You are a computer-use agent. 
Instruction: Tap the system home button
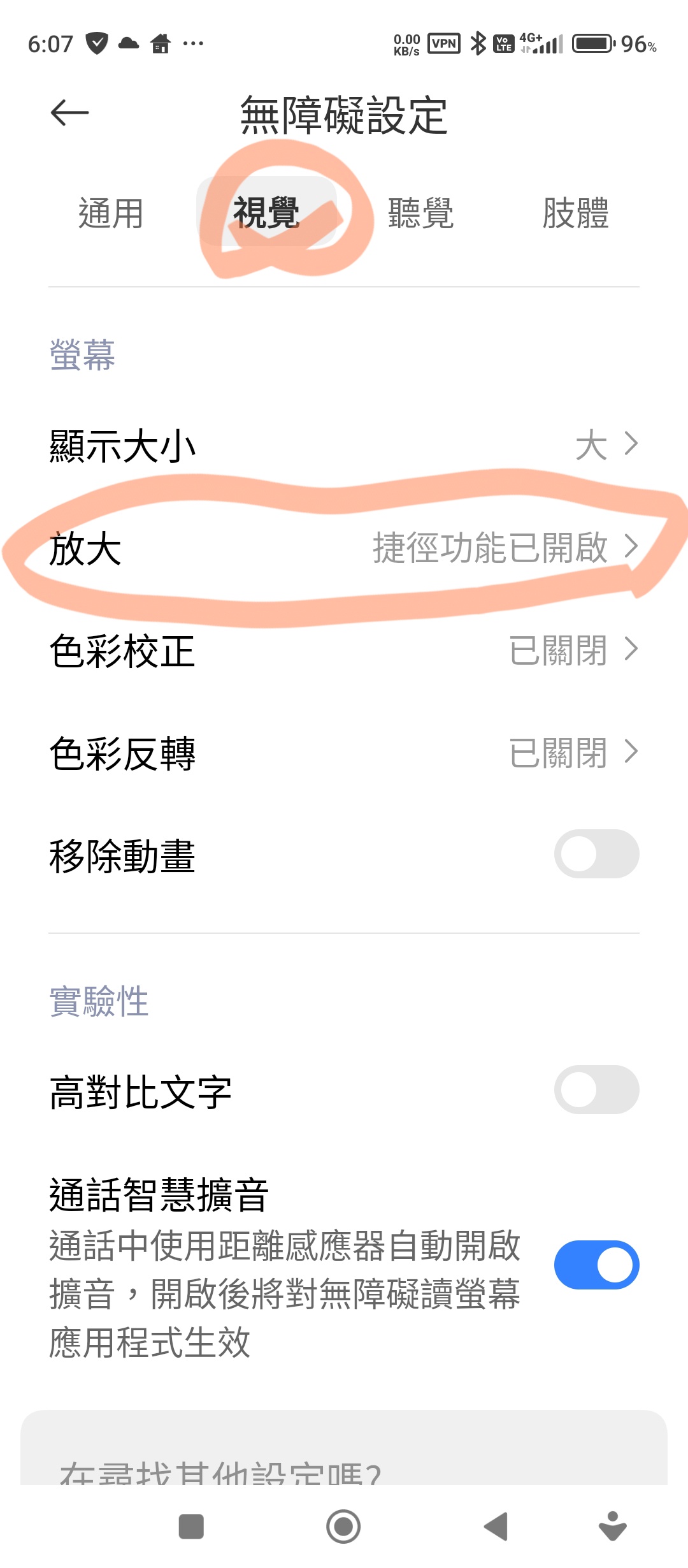[343, 1527]
